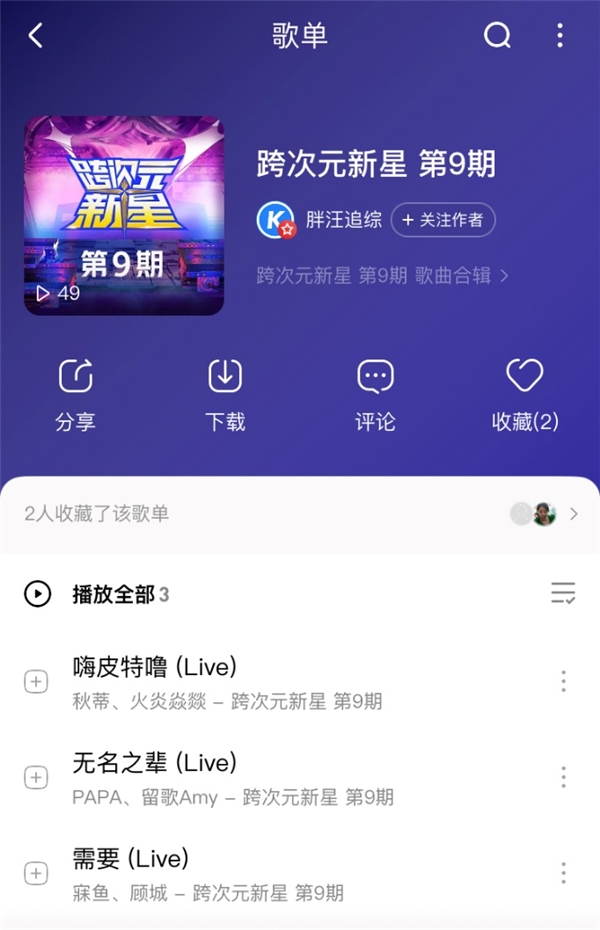Open search from the top bar
The image size is (600, 930).
point(497,36)
